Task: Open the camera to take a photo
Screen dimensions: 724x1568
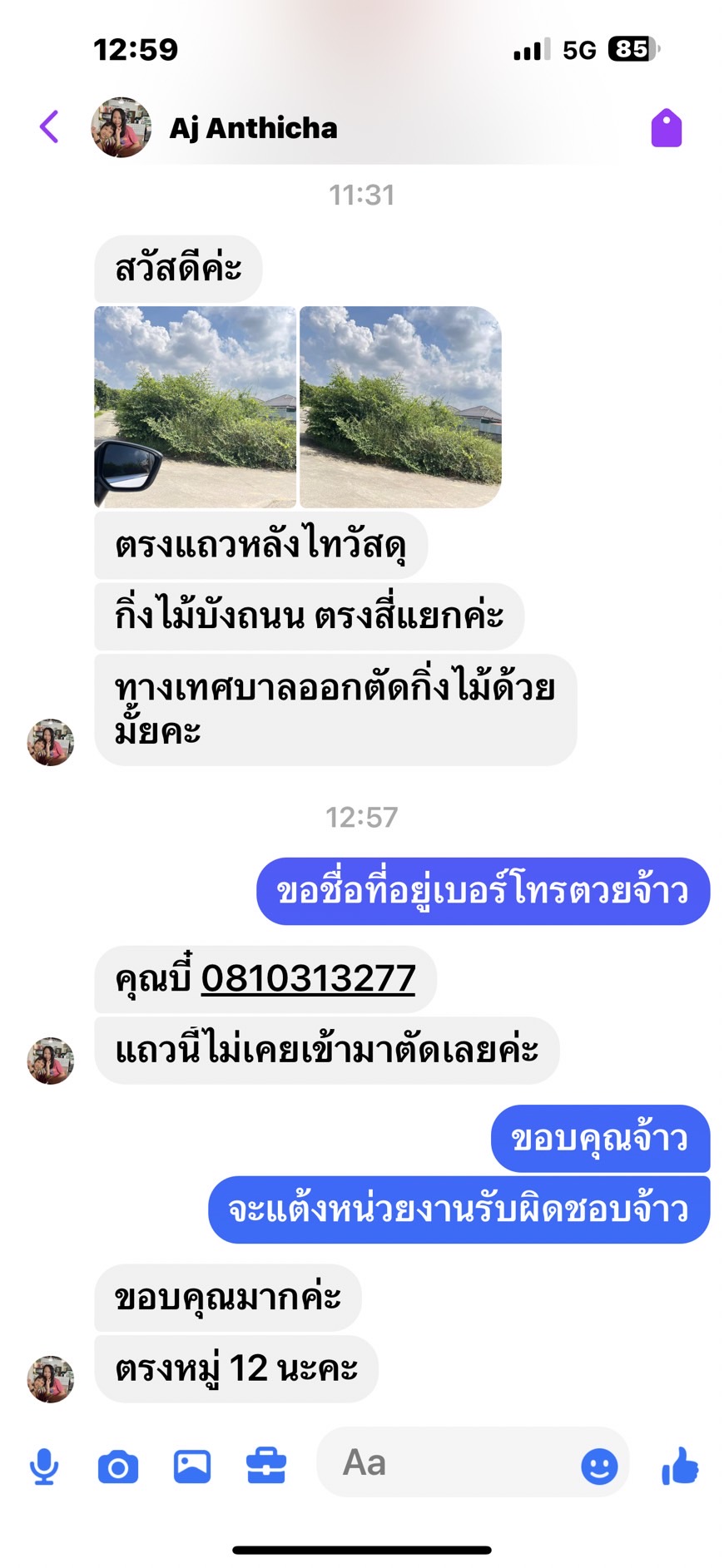Action: pos(118,1467)
